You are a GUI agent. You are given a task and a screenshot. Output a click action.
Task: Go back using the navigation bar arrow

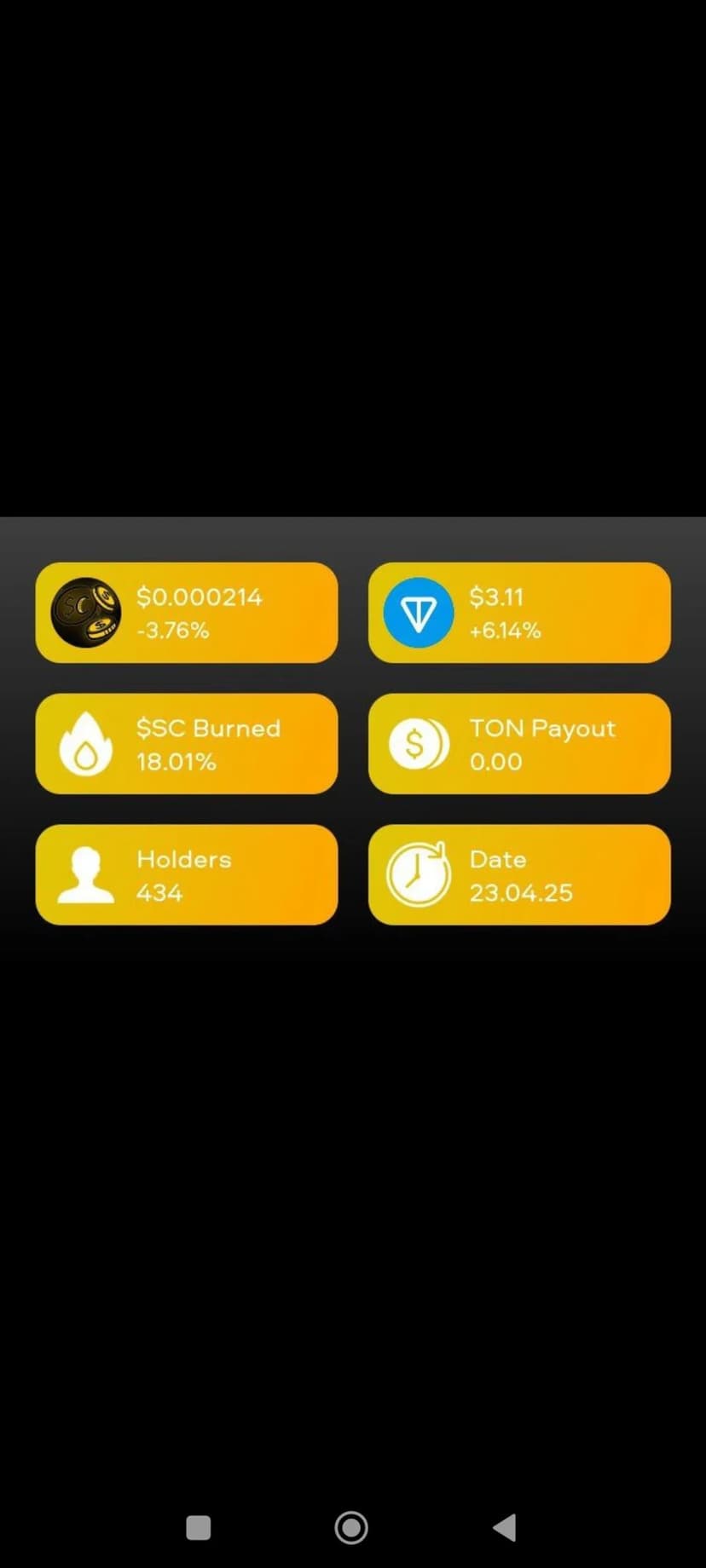click(x=505, y=1527)
